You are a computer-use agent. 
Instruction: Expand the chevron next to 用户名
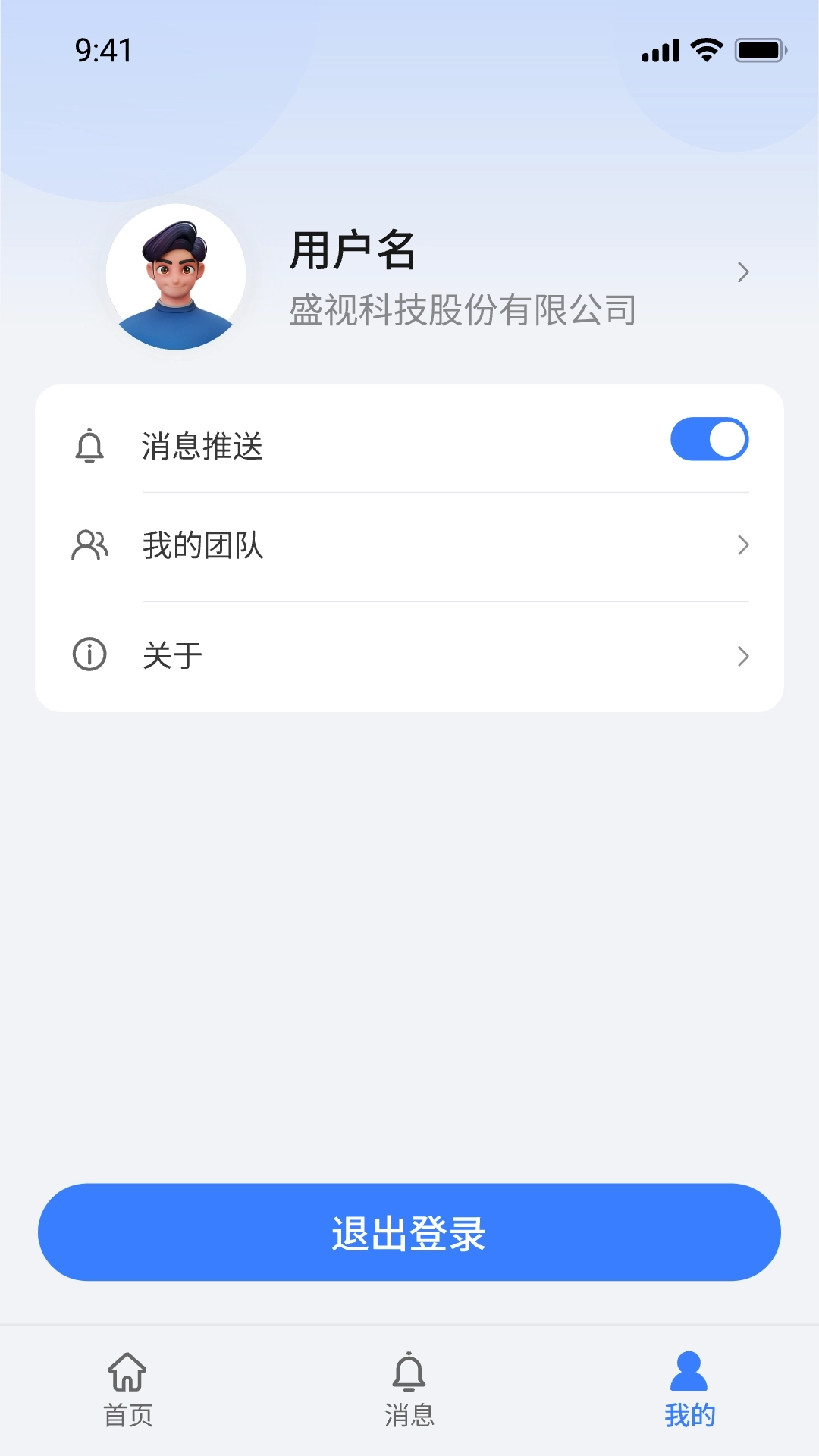pyautogui.click(x=744, y=271)
